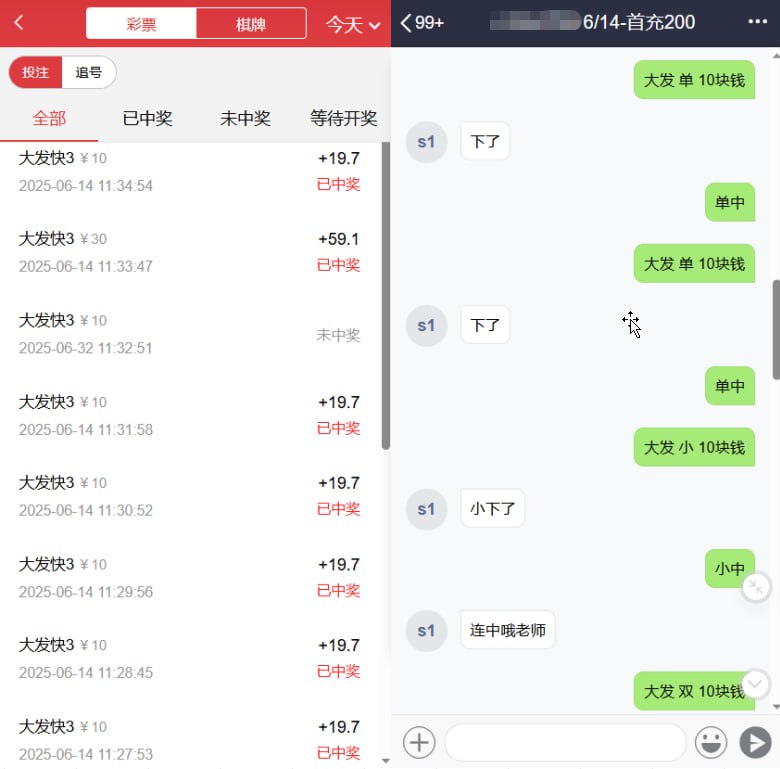
Task: Send the chat message
Action: (754, 742)
